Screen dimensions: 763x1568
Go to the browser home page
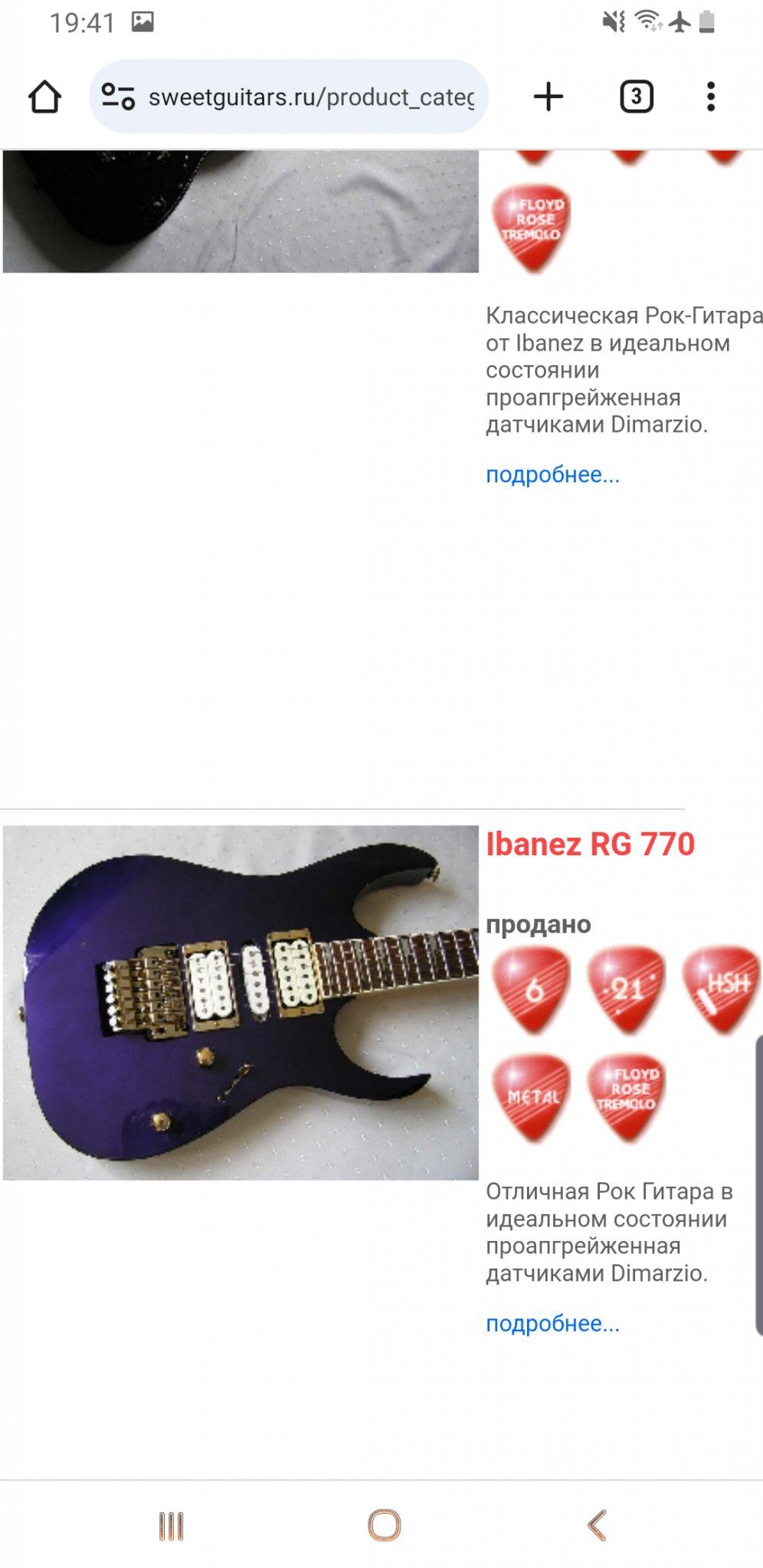(44, 97)
